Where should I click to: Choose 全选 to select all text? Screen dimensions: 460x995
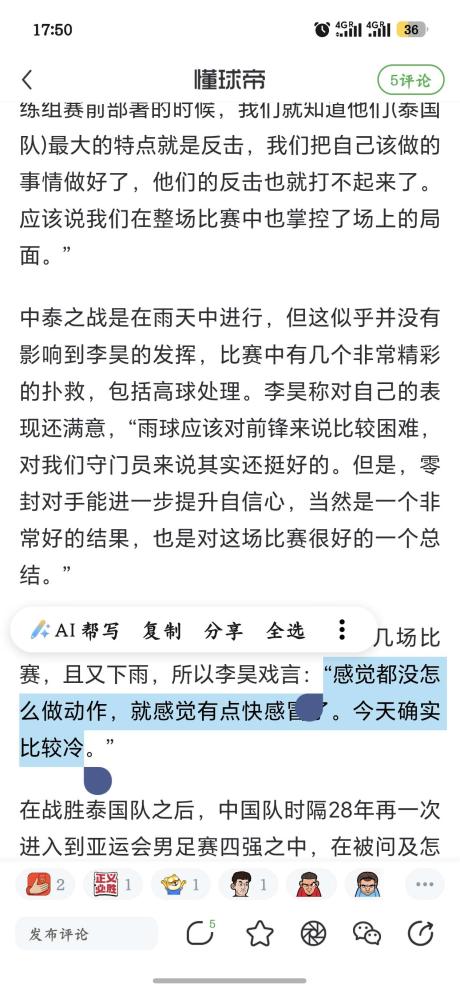click(286, 629)
